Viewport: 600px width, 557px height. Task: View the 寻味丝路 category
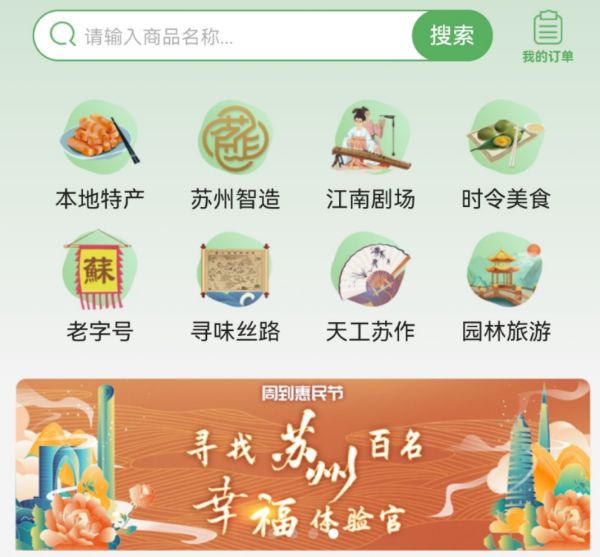tap(235, 286)
